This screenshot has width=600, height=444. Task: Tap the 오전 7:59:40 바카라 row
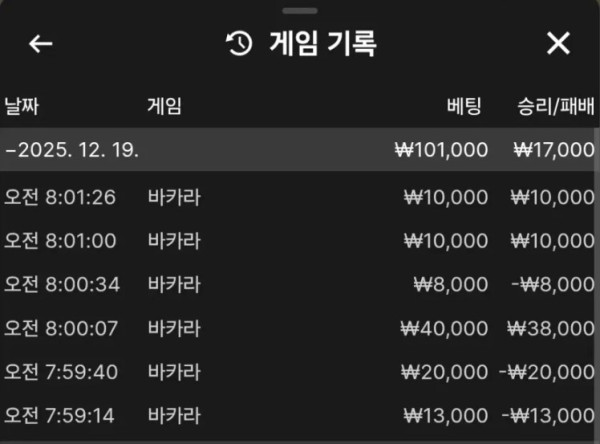tap(300, 371)
